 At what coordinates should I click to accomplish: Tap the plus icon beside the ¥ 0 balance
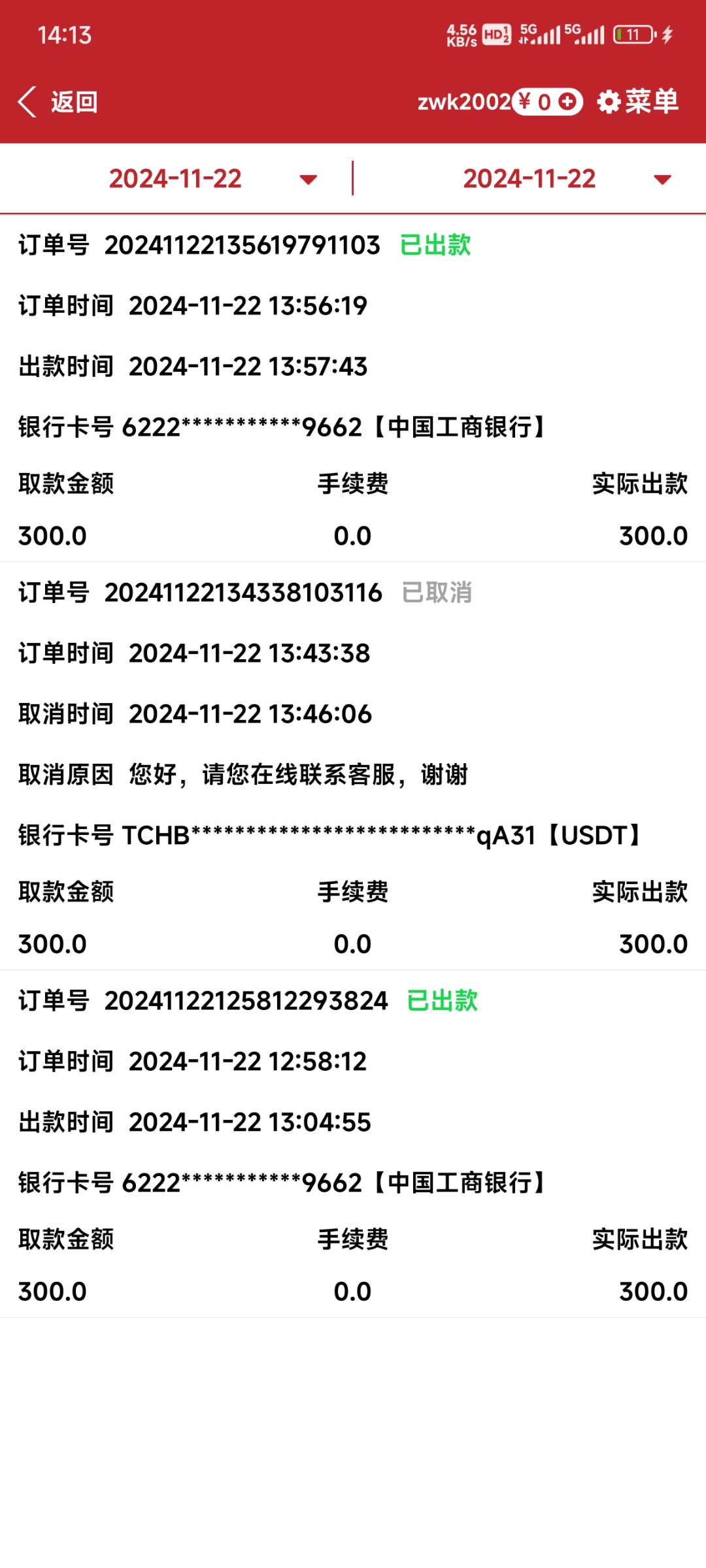pos(568,102)
